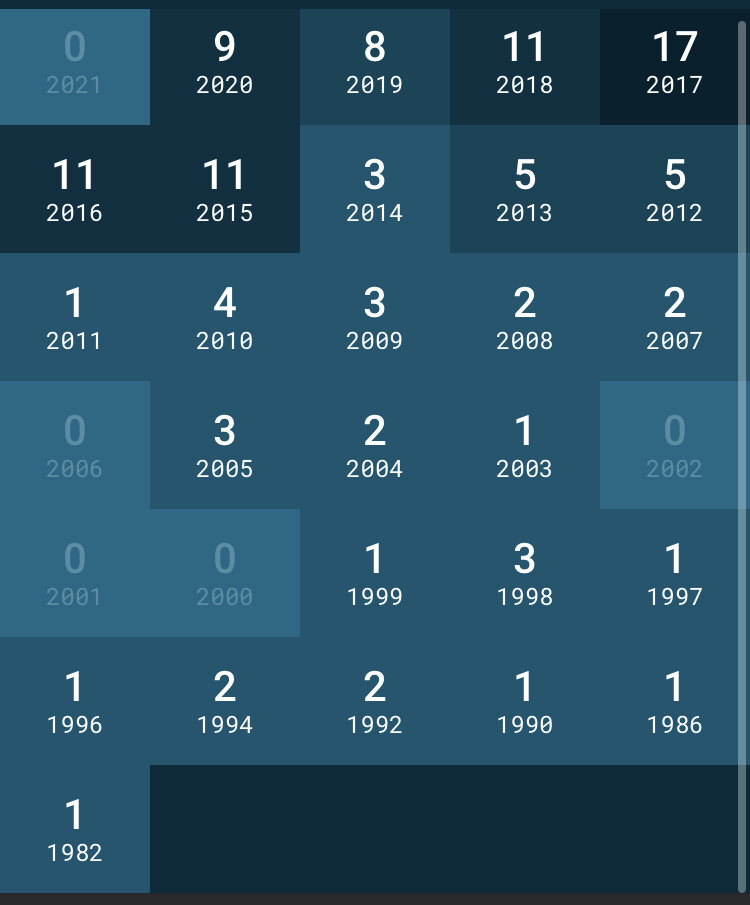Tap the 1994 tile
This screenshot has width=750, height=905.
tap(224, 702)
